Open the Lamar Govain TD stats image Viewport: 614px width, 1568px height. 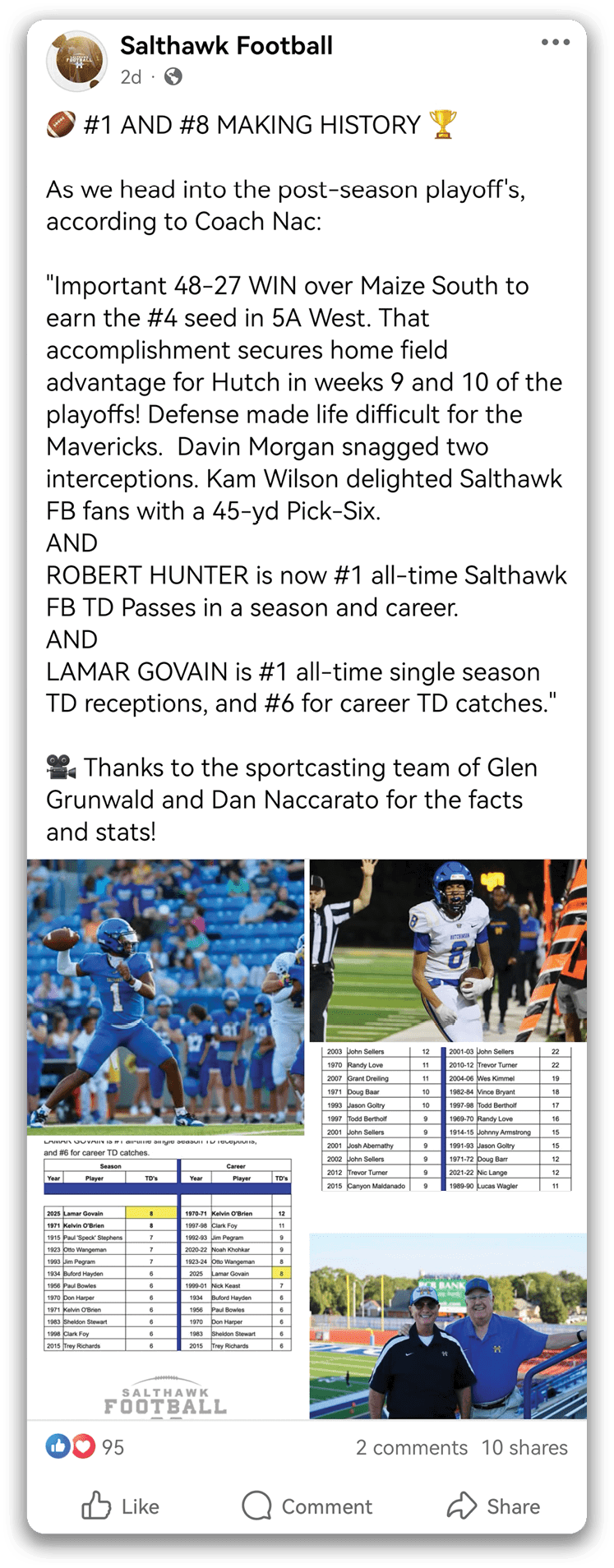[x=165, y=1266]
